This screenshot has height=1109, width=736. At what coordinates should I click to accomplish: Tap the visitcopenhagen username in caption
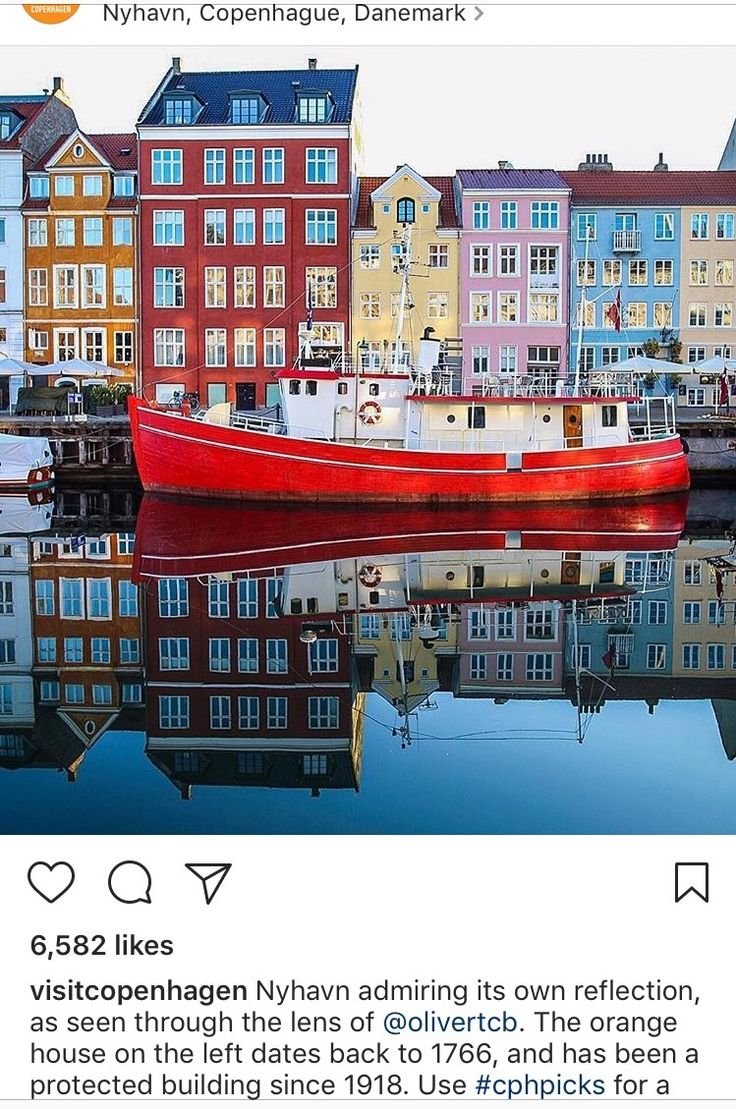point(138,991)
